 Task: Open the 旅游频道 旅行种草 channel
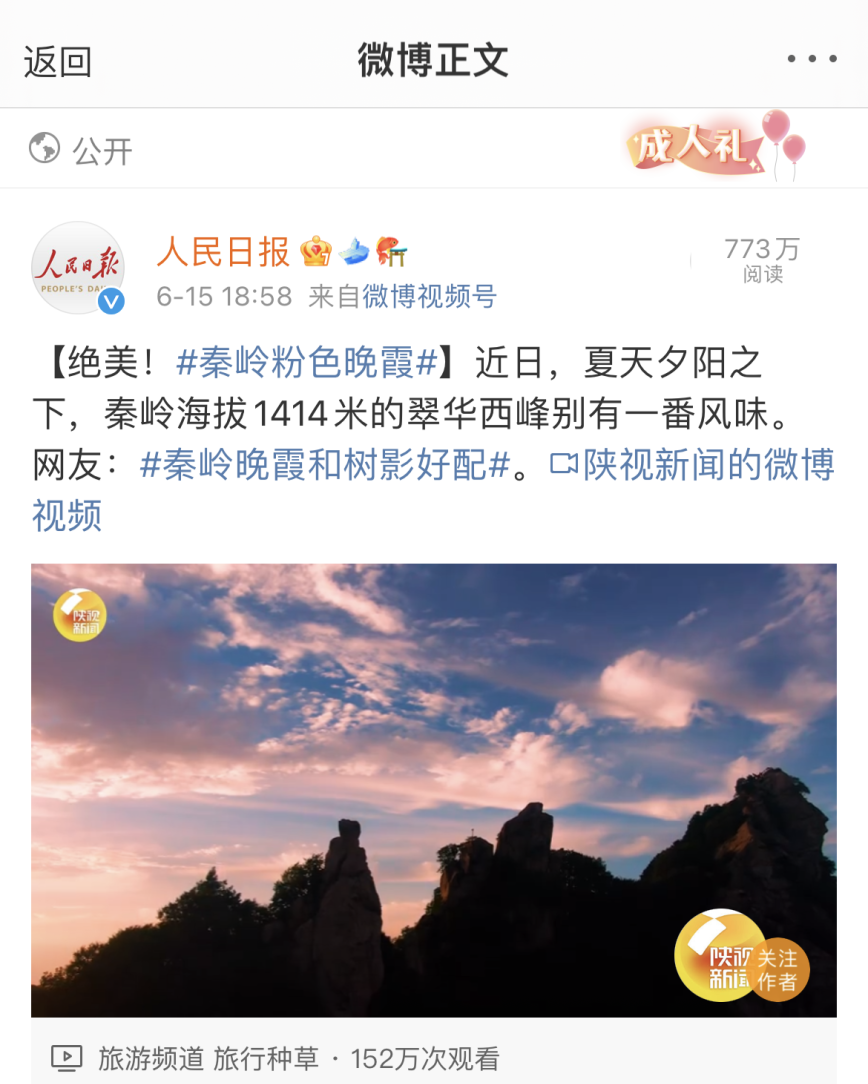(208, 1058)
